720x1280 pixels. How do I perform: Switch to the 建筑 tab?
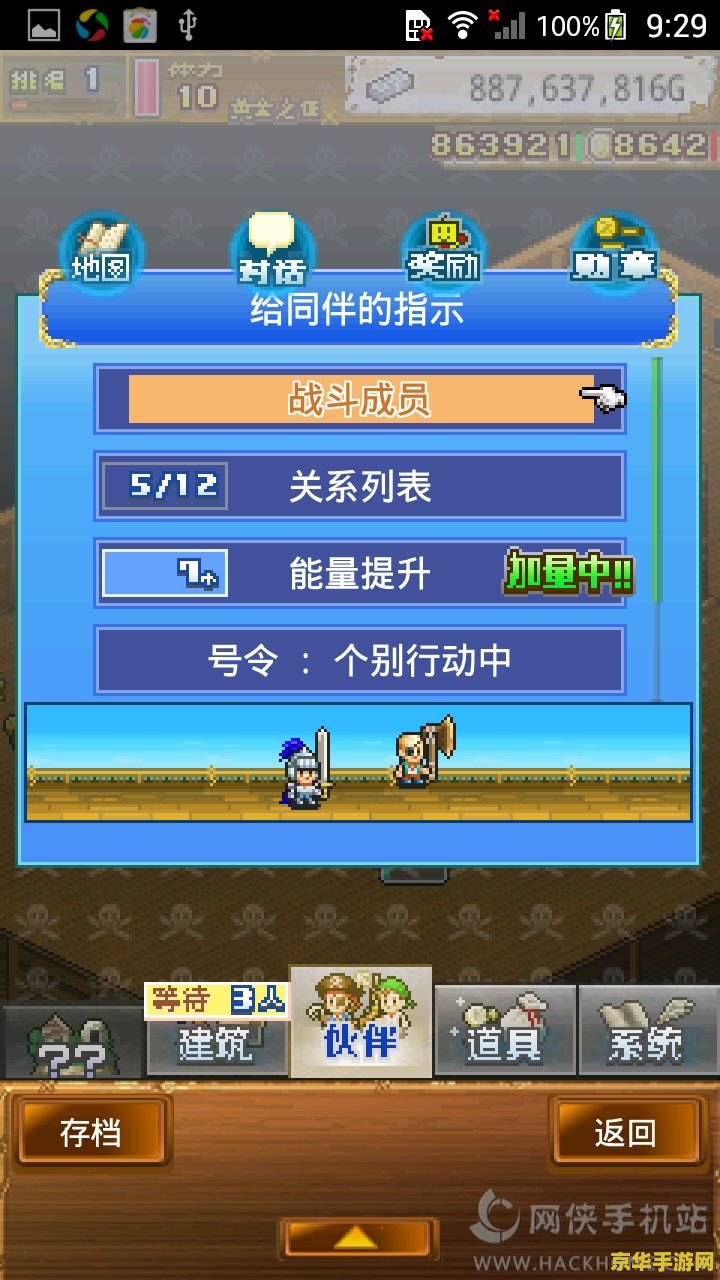pyautogui.click(x=216, y=1040)
